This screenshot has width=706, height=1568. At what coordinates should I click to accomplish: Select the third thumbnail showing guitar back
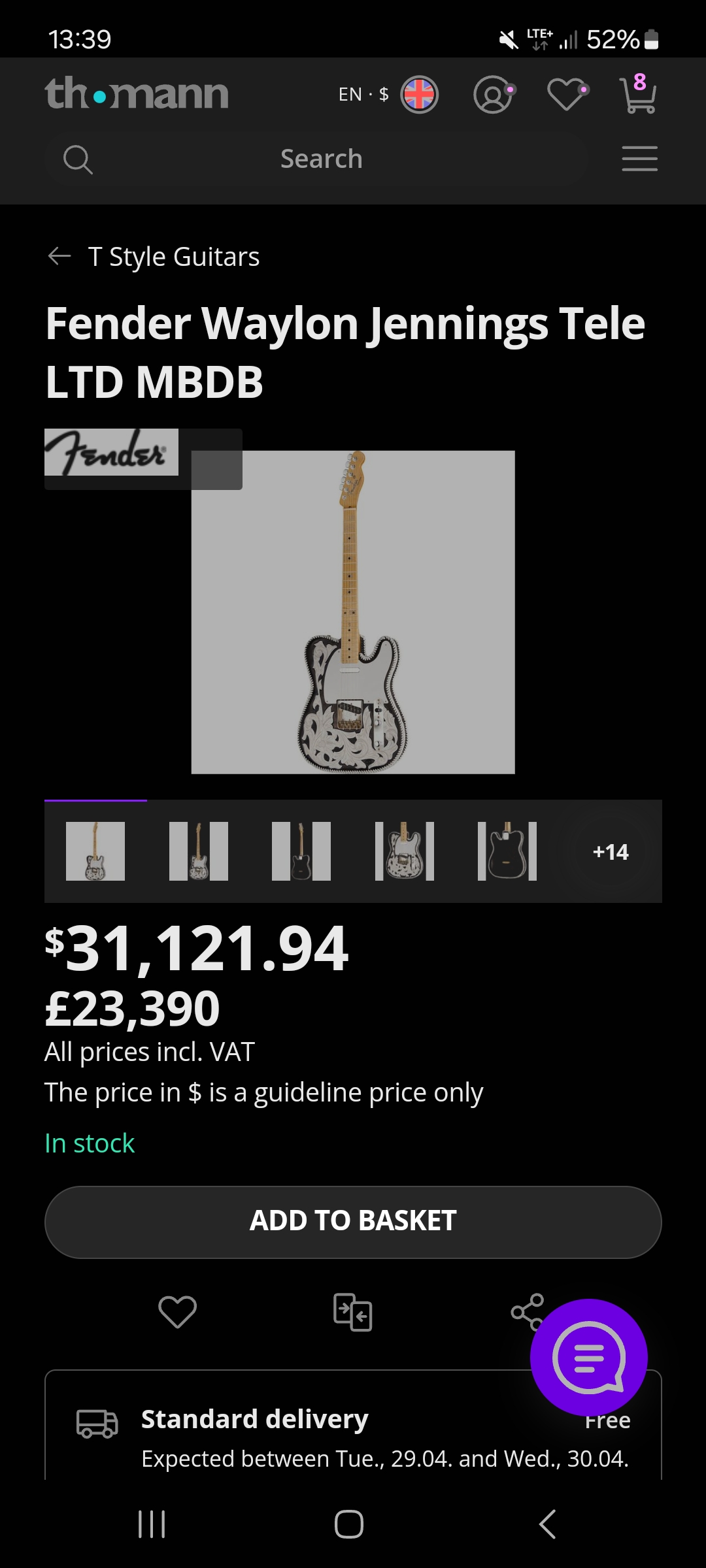pos(301,851)
